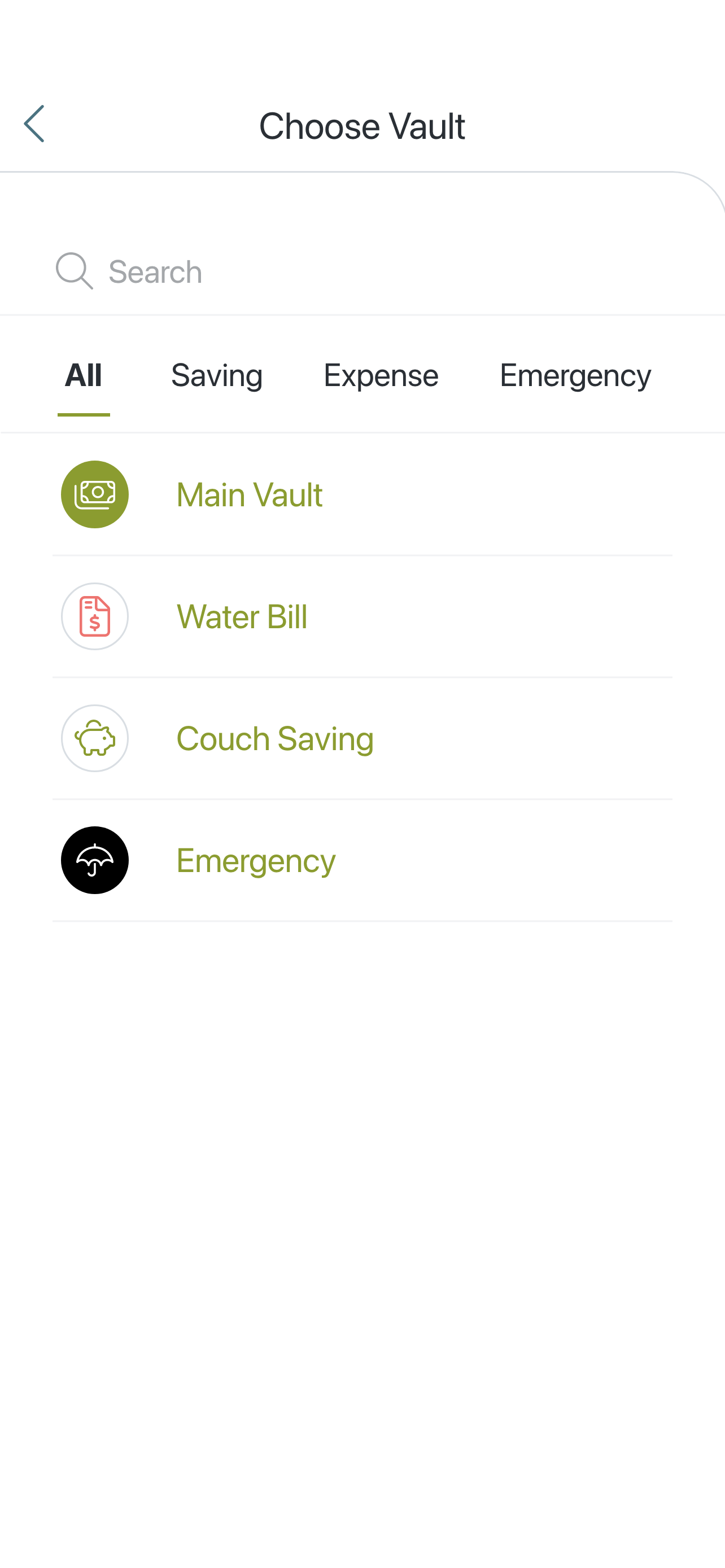Switch to the Saving tab

[217, 375]
